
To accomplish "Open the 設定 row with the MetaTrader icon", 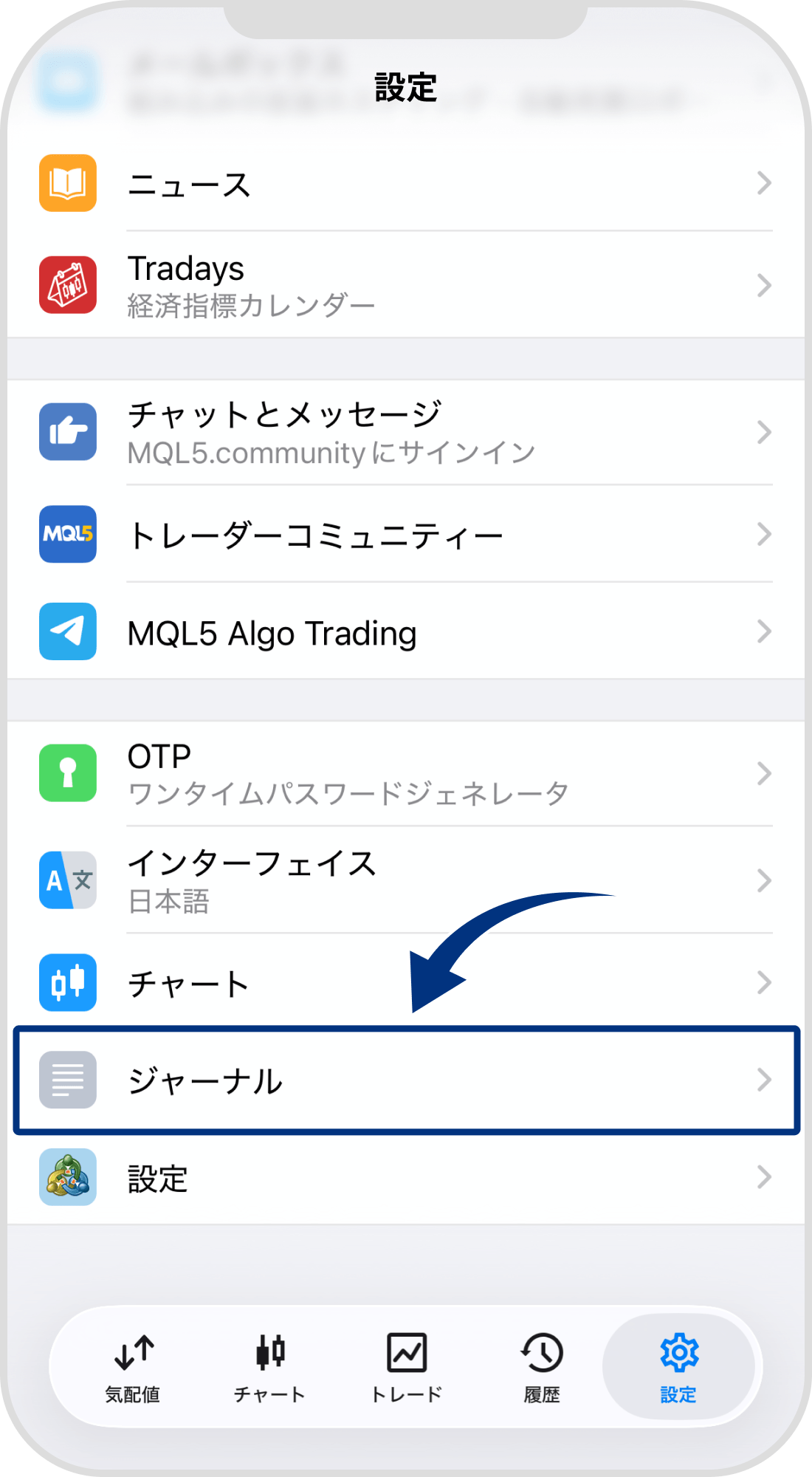I will [406, 1178].
